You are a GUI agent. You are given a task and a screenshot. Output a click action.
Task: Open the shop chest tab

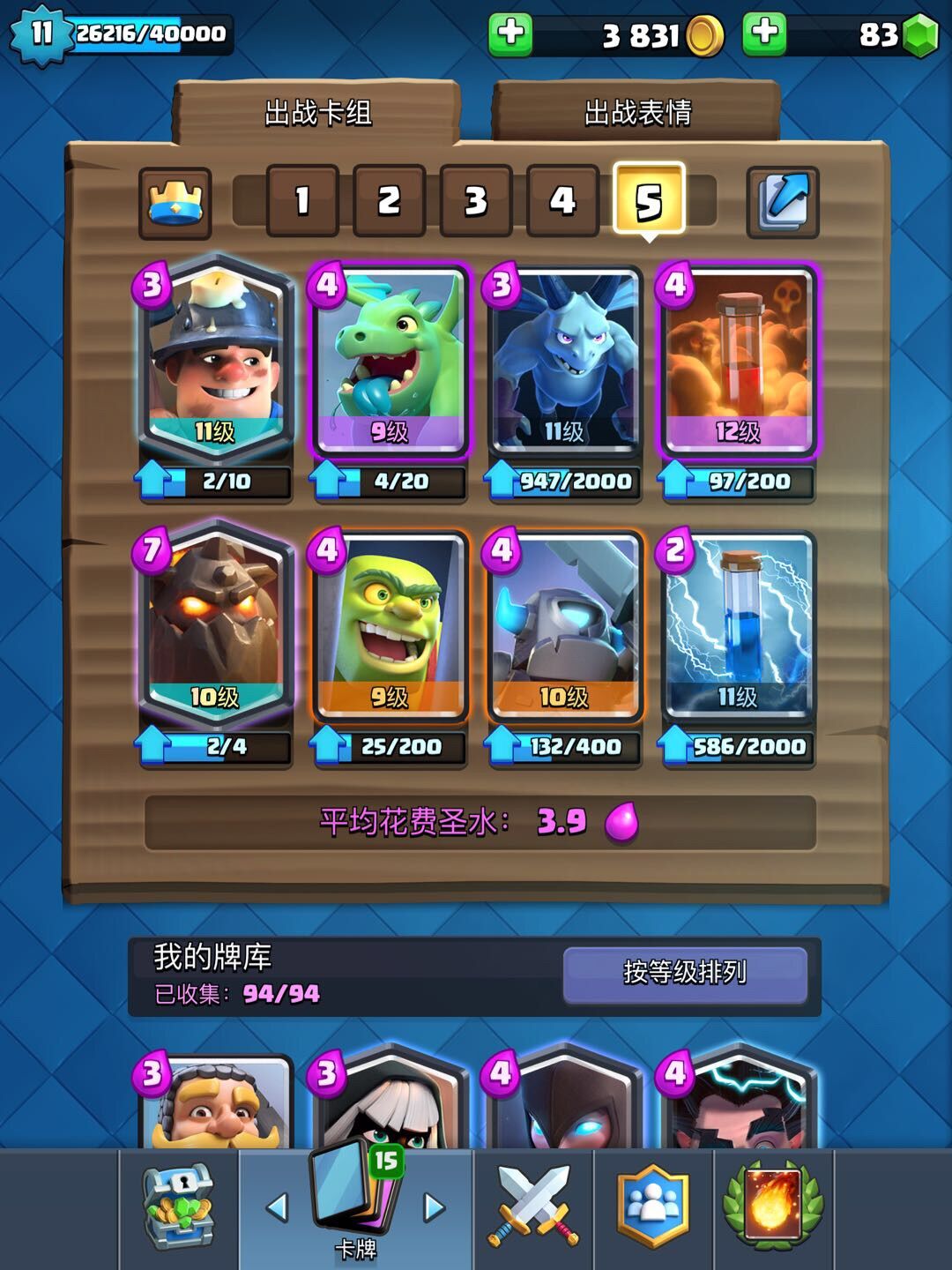[179, 1206]
